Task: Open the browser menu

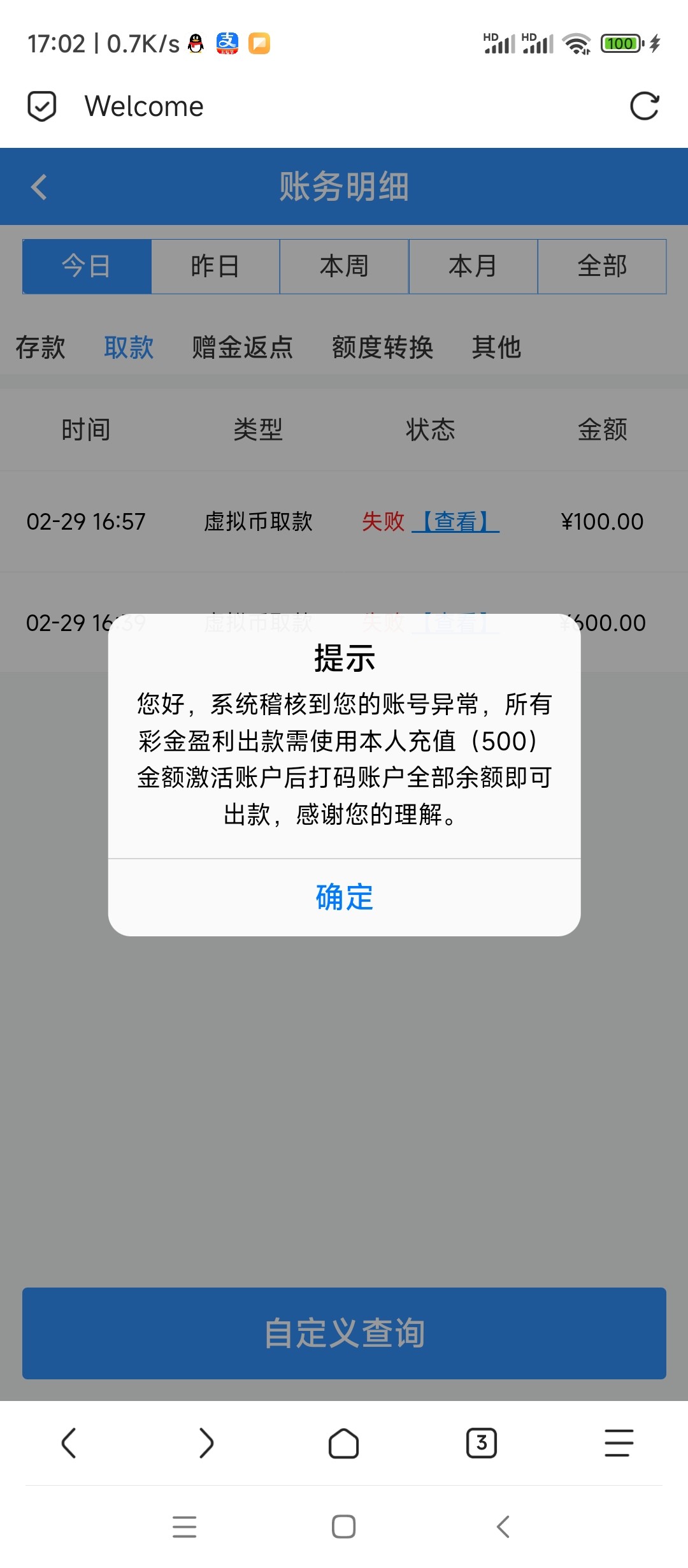Action: pyautogui.click(x=619, y=1443)
